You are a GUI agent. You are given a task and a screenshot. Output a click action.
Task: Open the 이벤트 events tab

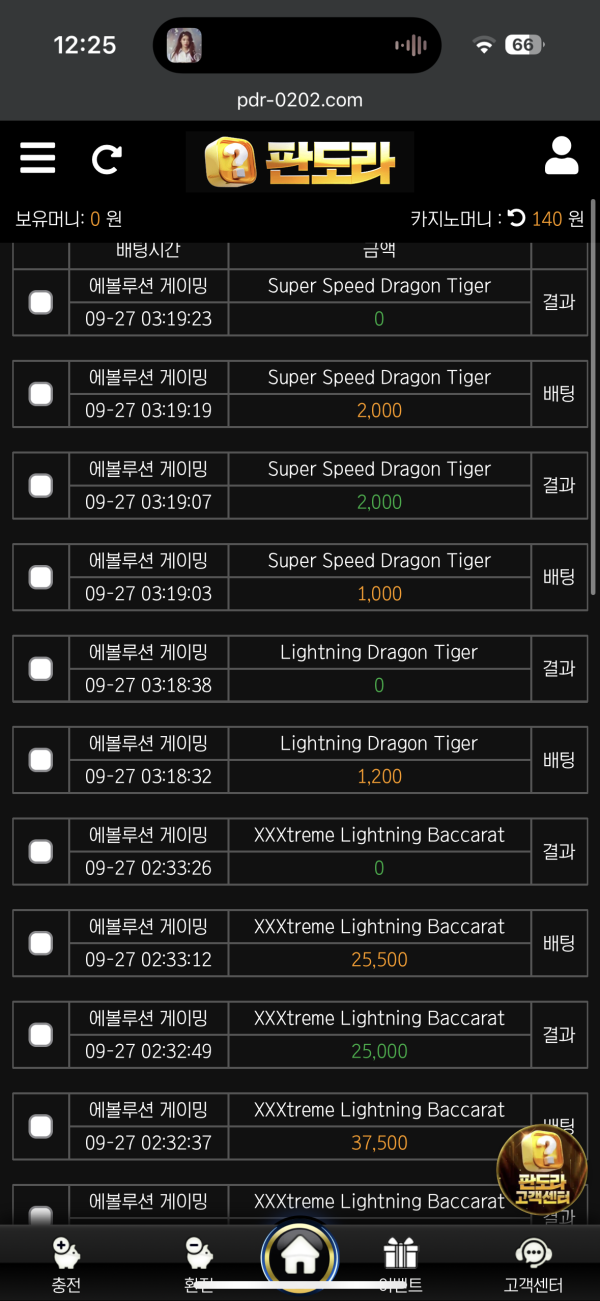click(x=400, y=1265)
